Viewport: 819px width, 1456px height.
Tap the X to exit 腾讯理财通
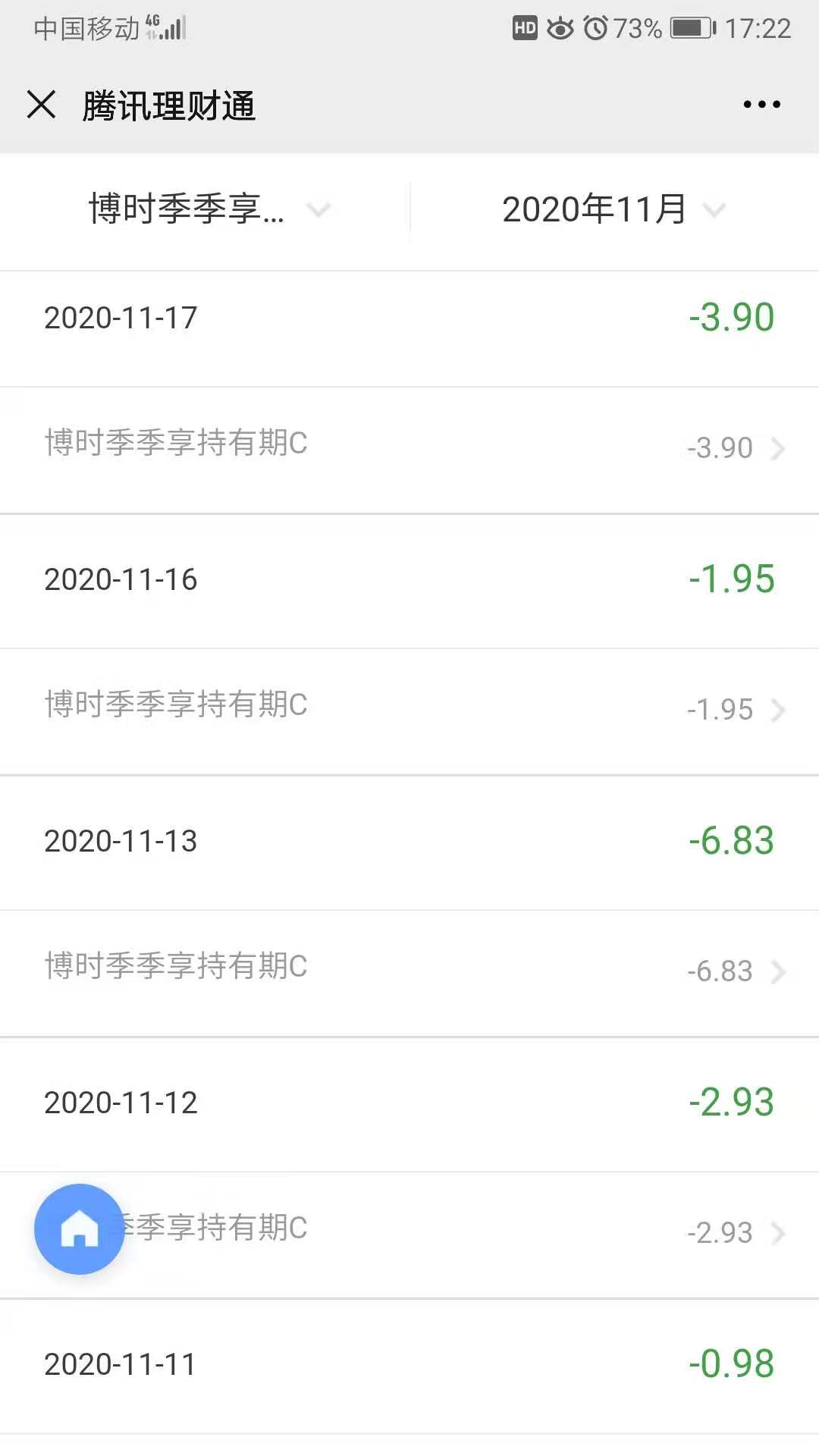click(x=41, y=105)
